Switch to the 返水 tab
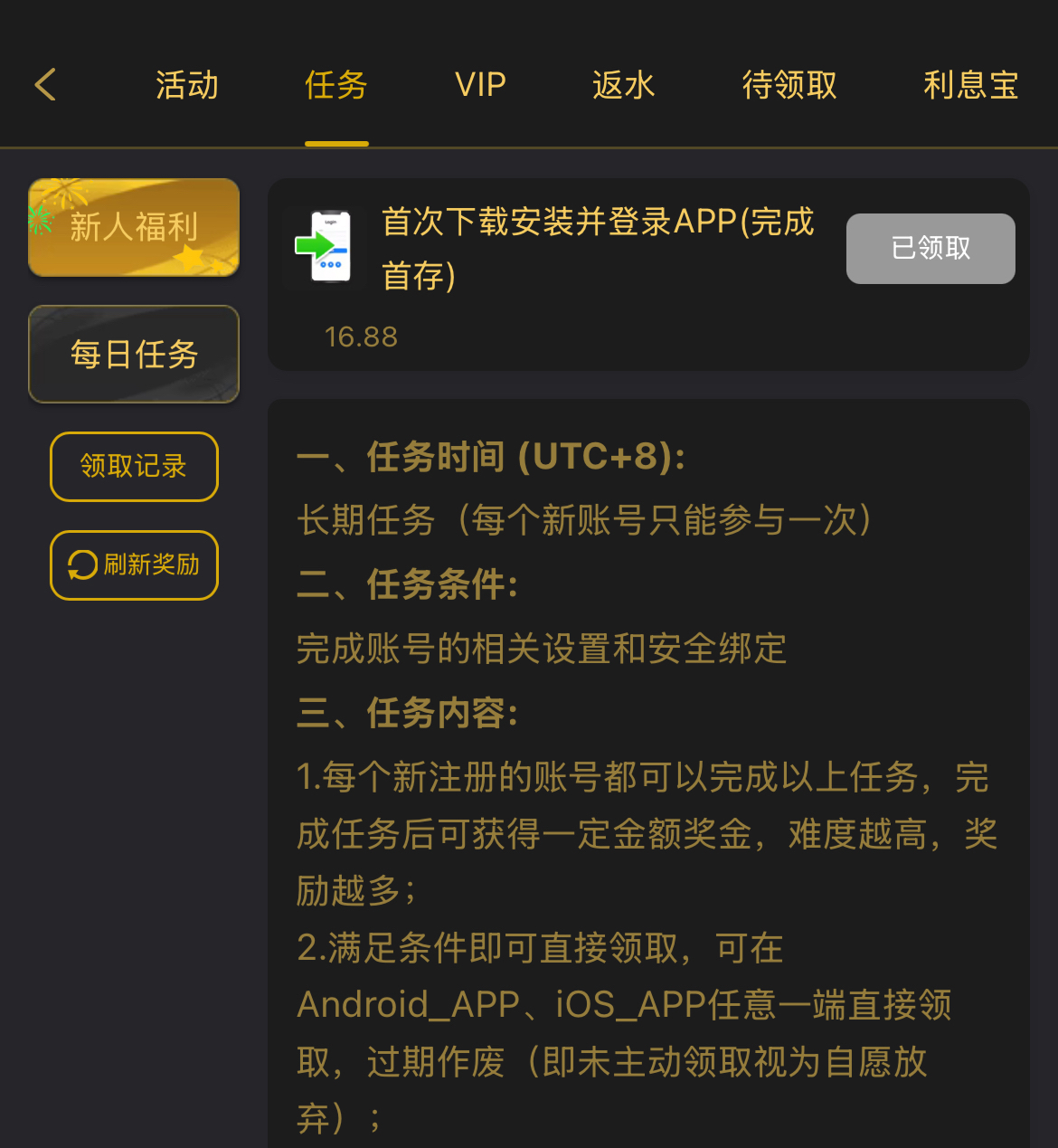 point(623,85)
